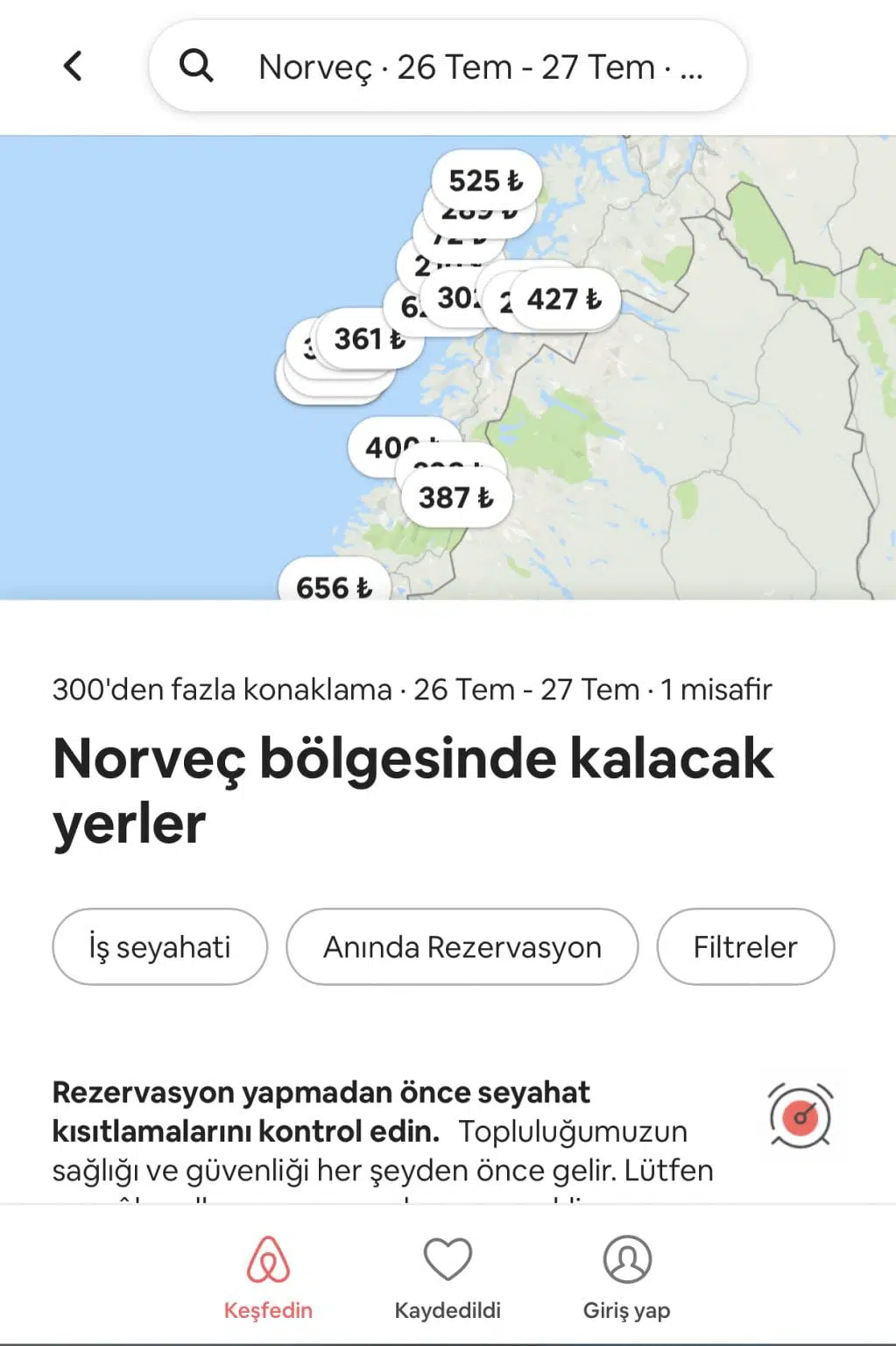Select the 525 ₺ map price marker
The width and height of the screenshot is (896, 1346).
[485, 180]
